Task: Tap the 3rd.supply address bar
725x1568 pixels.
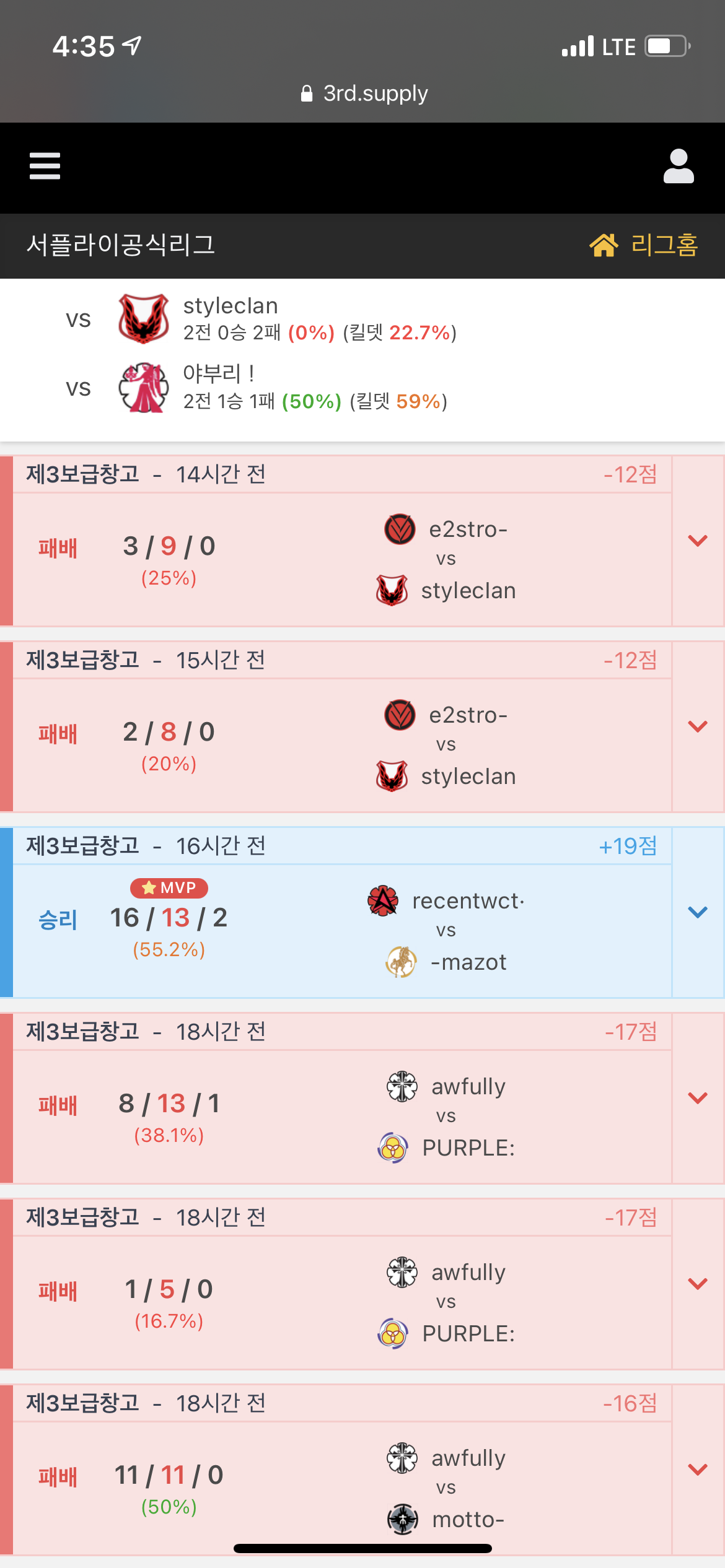Action: tap(364, 94)
